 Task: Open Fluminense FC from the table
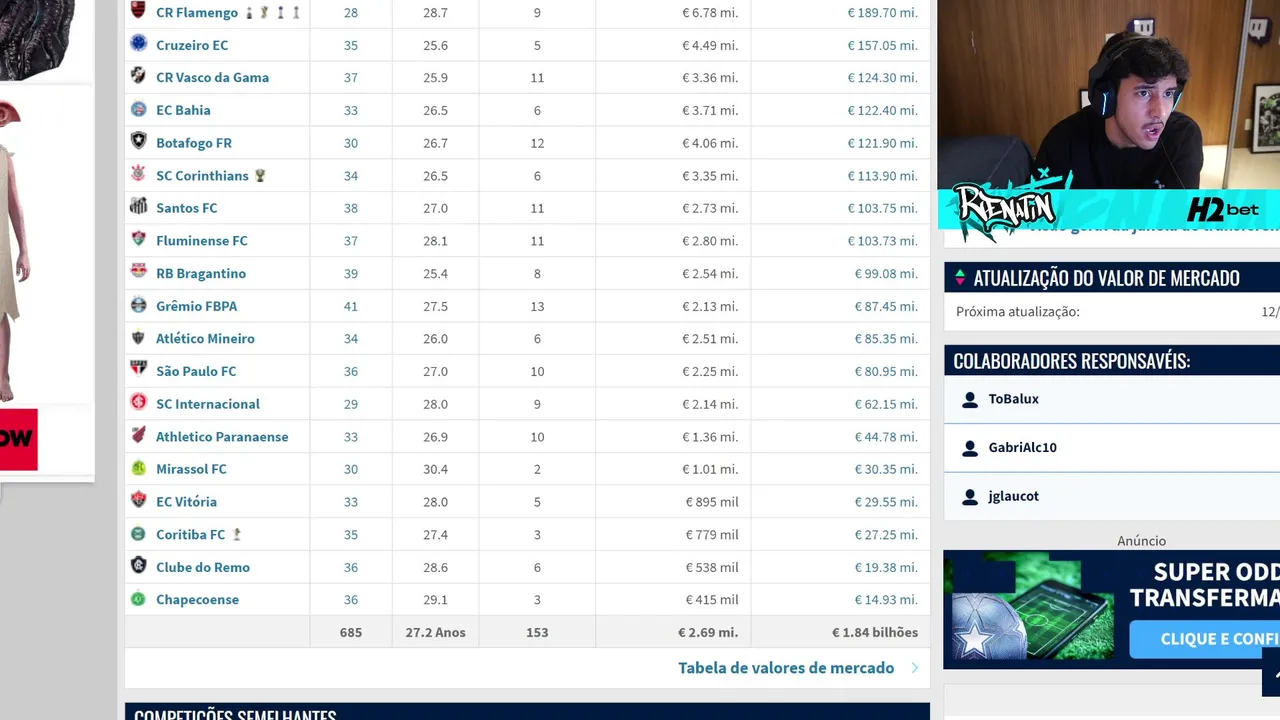pos(201,240)
